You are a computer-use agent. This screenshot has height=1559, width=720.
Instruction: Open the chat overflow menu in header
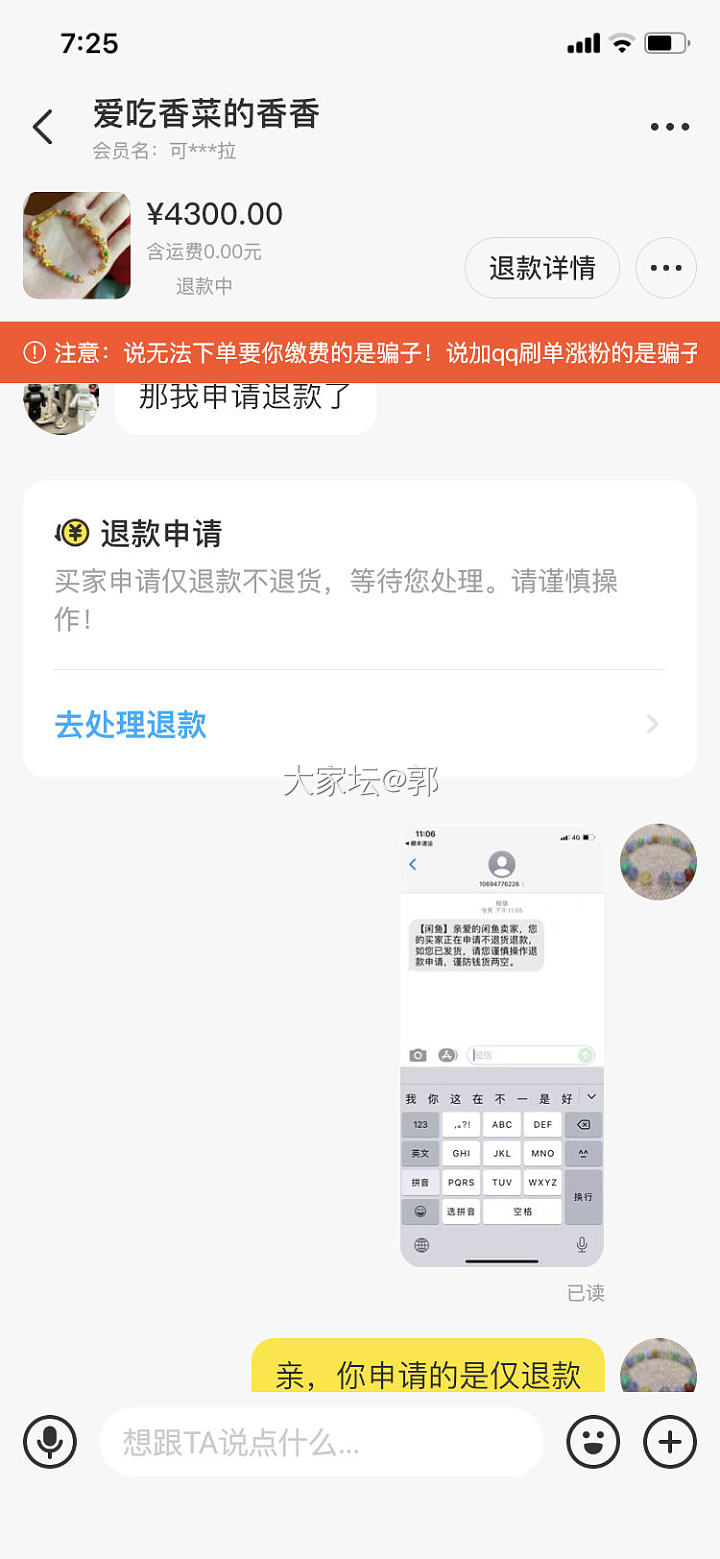click(x=669, y=127)
